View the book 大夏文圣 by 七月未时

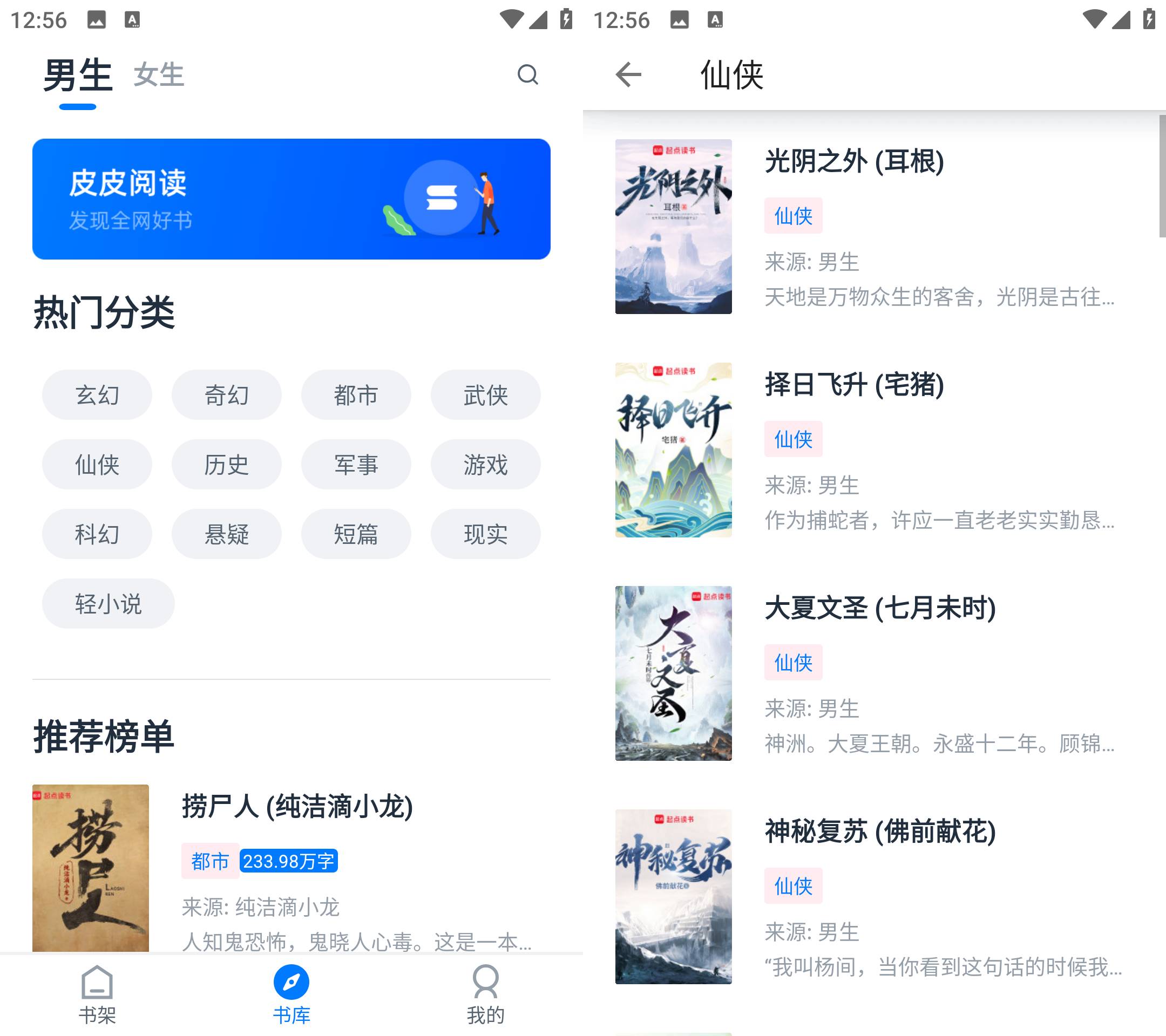(880, 608)
